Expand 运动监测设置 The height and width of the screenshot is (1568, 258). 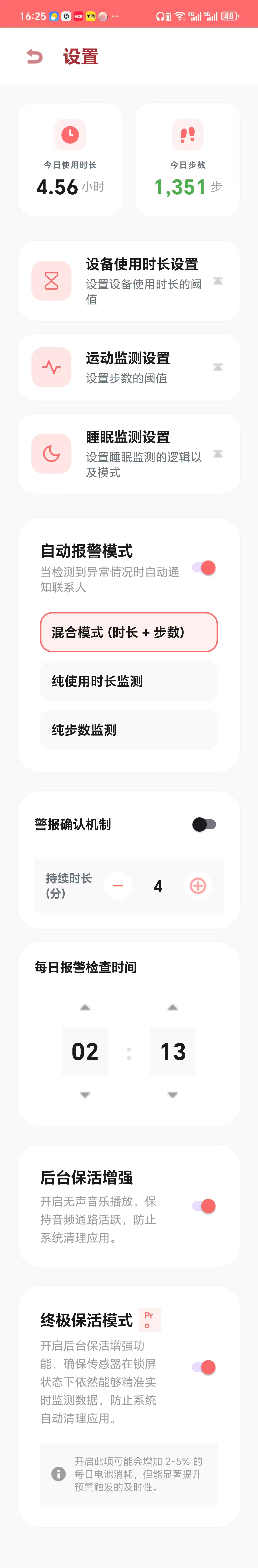(x=217, y=367)
